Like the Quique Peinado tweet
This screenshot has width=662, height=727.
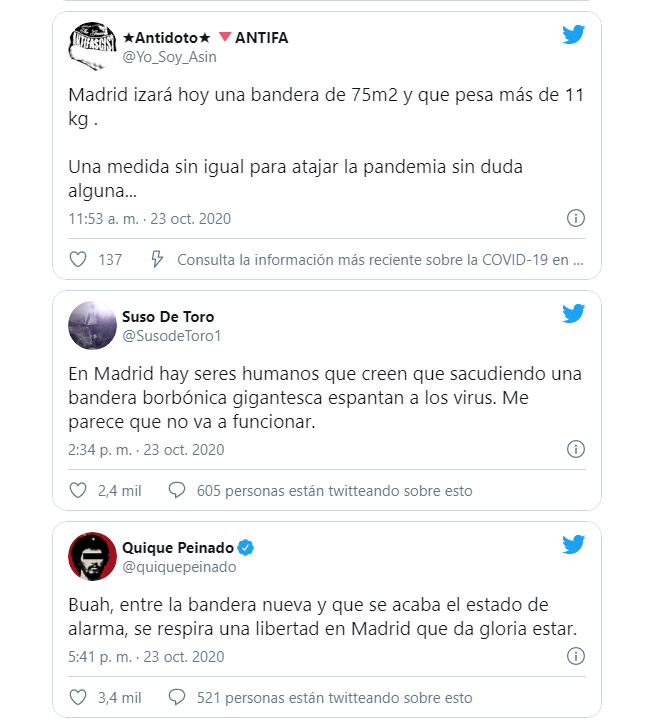(x=78, y=697)
